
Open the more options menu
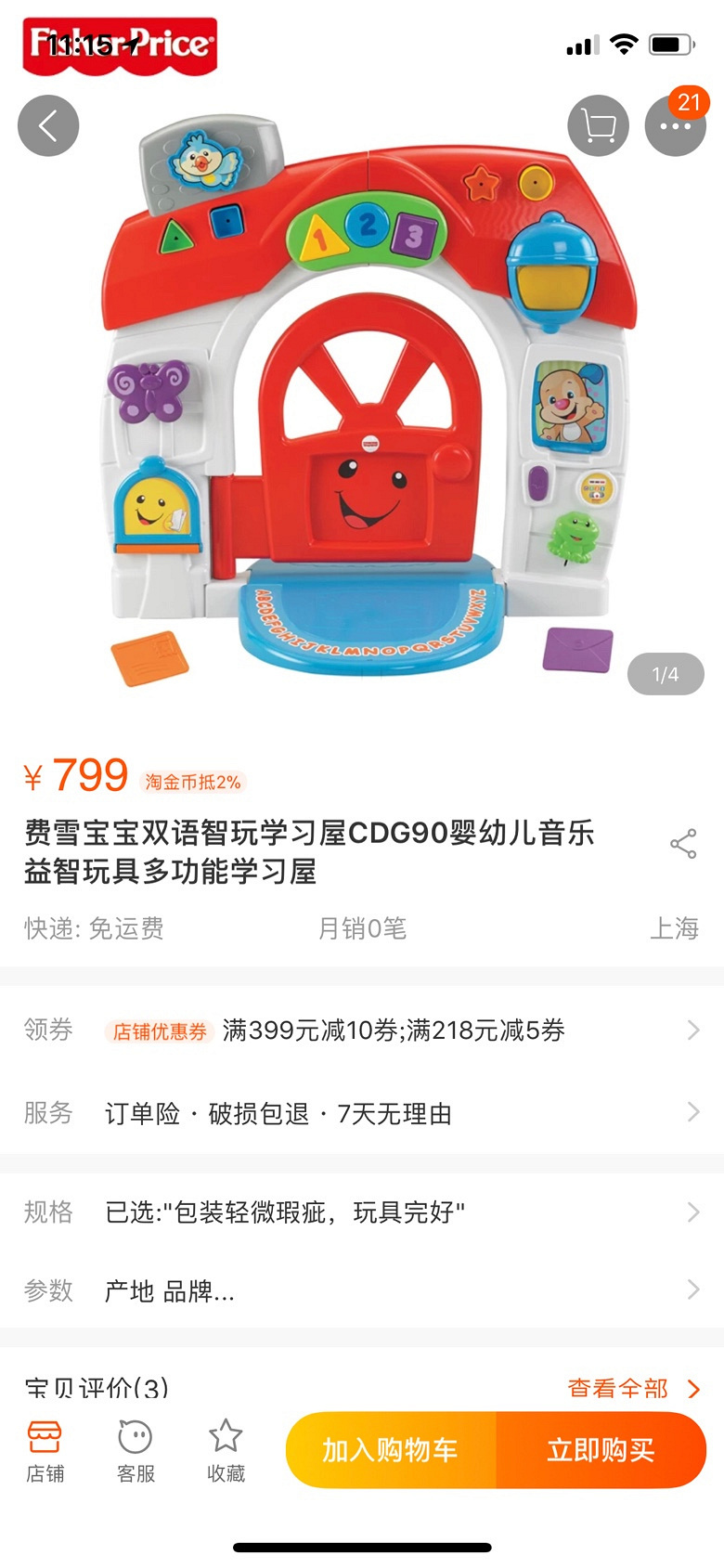pos(675,125)
